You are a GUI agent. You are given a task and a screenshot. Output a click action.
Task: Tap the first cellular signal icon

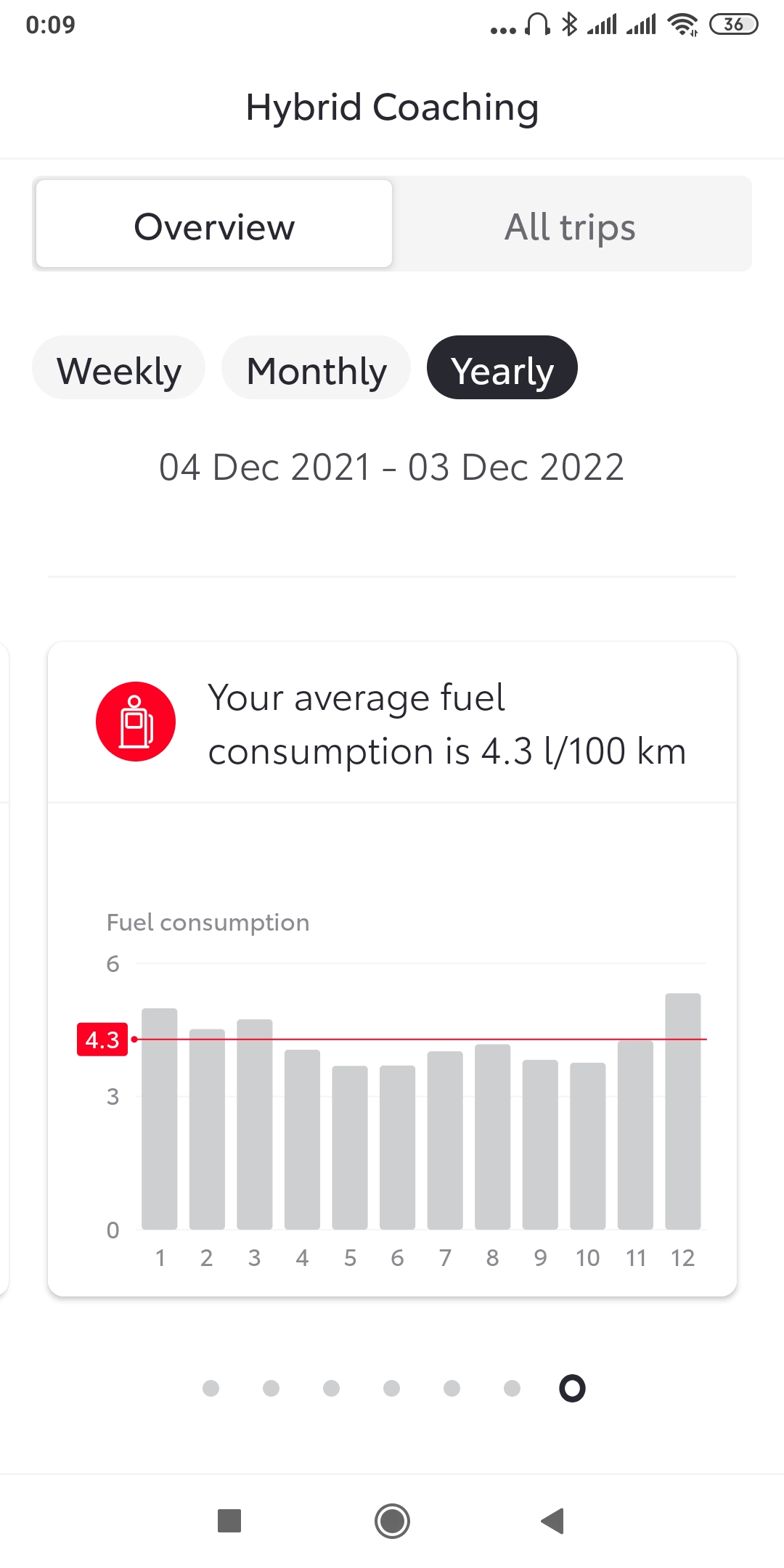(x=603, y=24)
